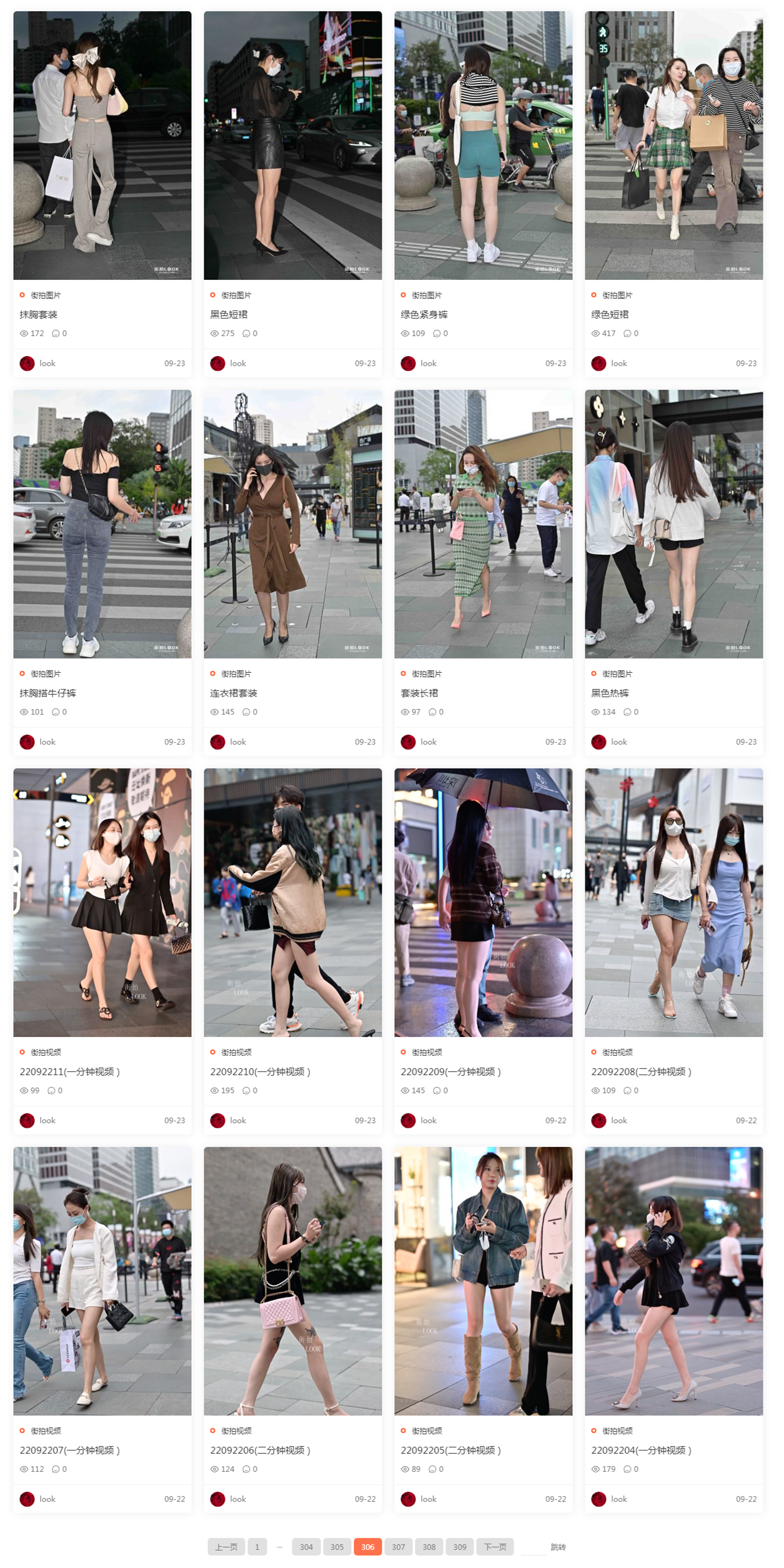This screenshot has width=784, height=1568.
Task: Tap the page number jump field
Action: point(533,1547)
